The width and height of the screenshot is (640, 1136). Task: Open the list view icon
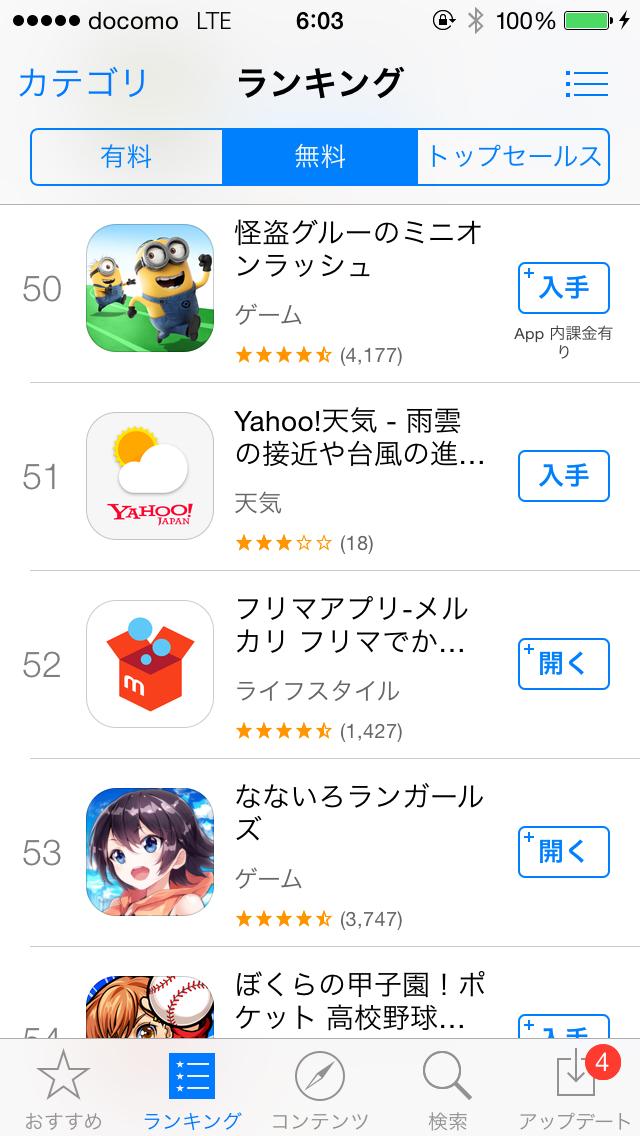tap(586, 83)
